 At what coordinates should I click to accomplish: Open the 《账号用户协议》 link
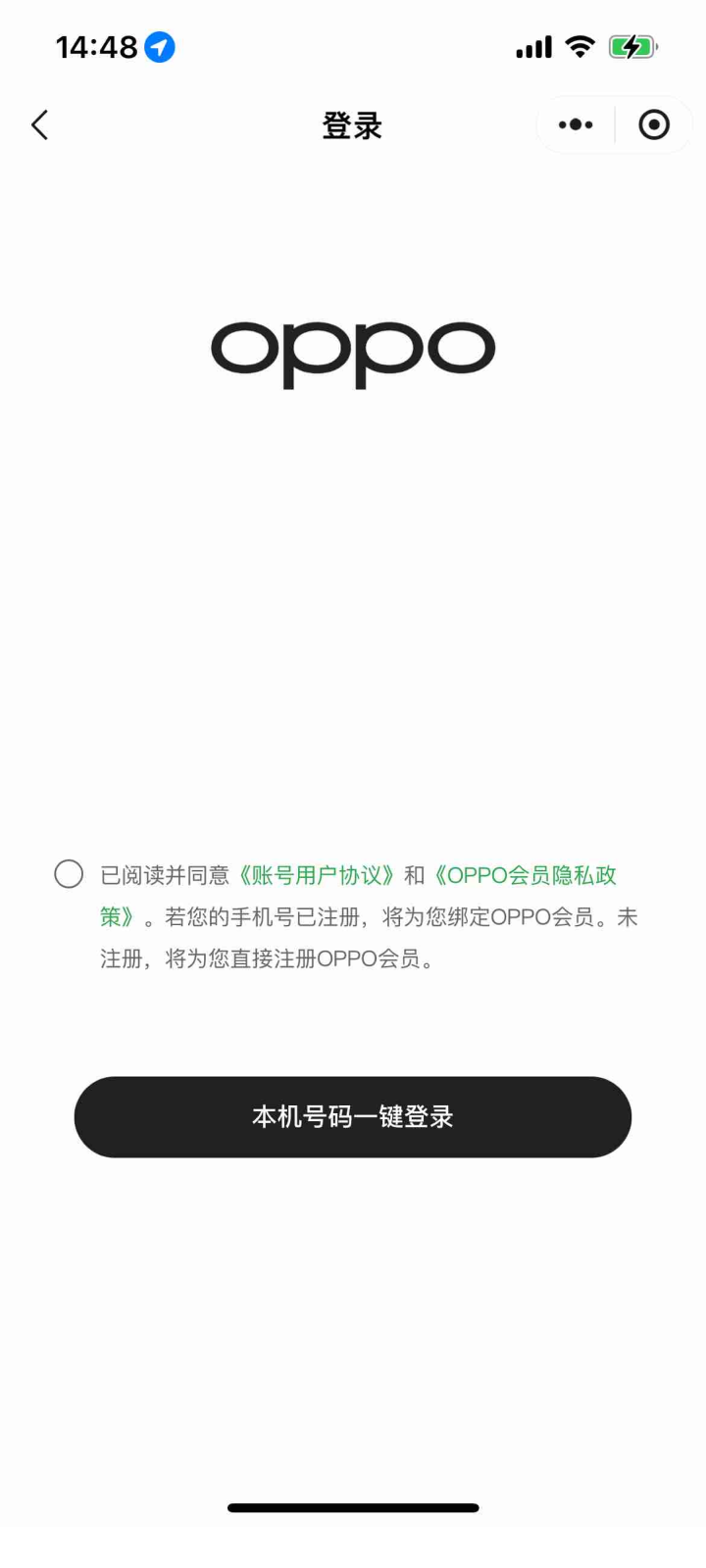[x=317, y=875]
